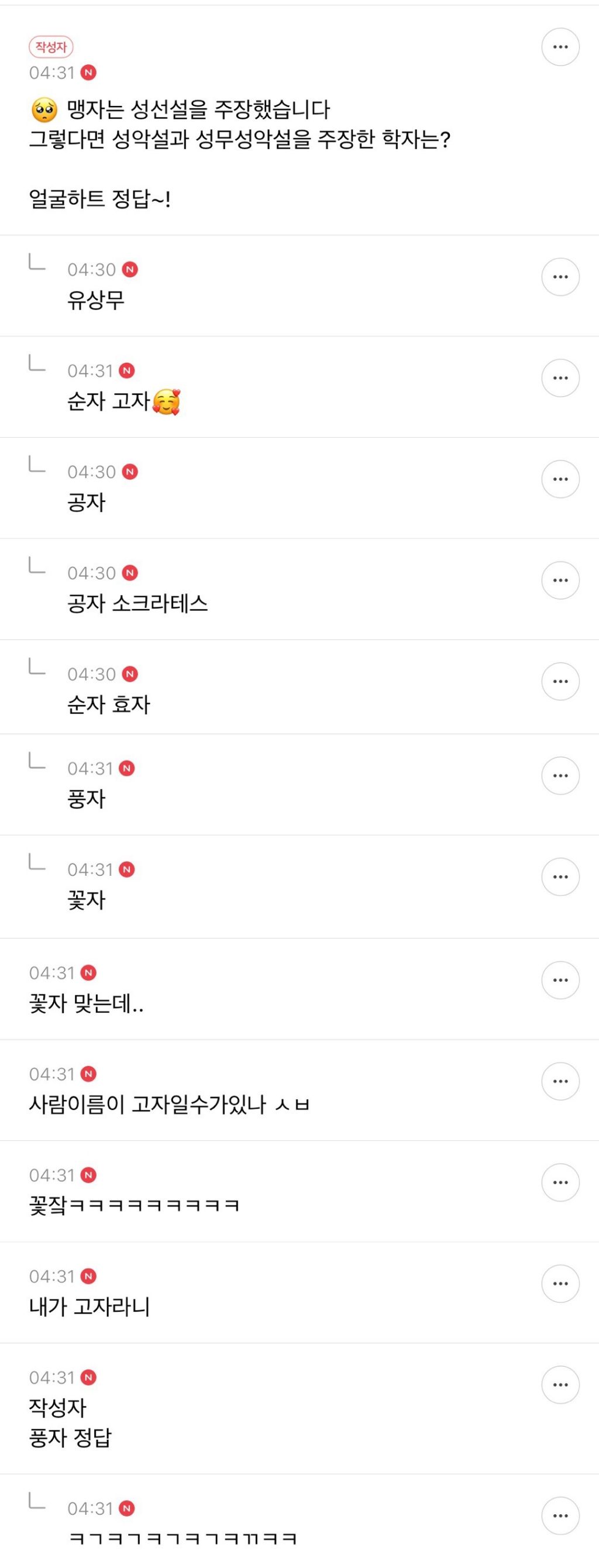Open more options on the author's 맹자는 성선설 comment
The height and width of the screenshot is (1568, 599).
tap(560, 47)
